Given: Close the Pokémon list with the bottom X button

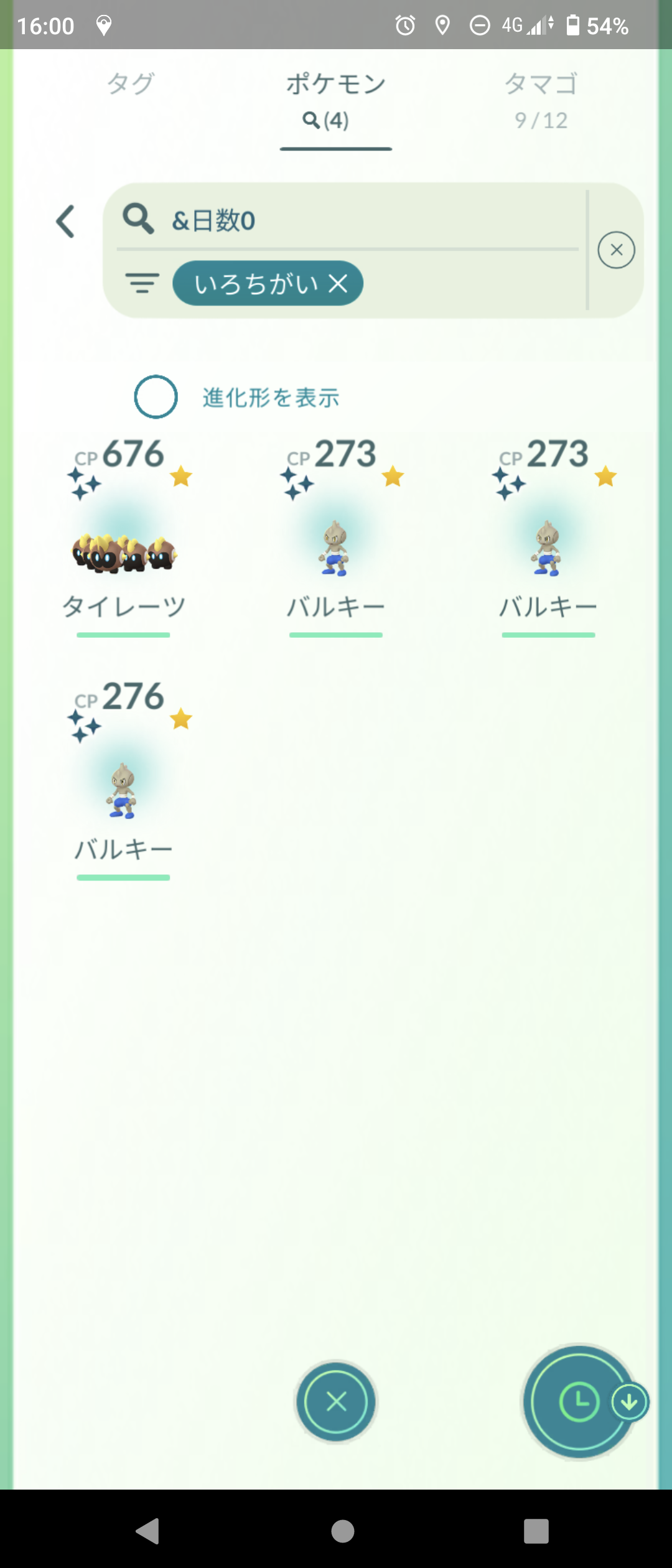Looking at the screenshot, I should pyautogui.click(x=336, y=1401).
